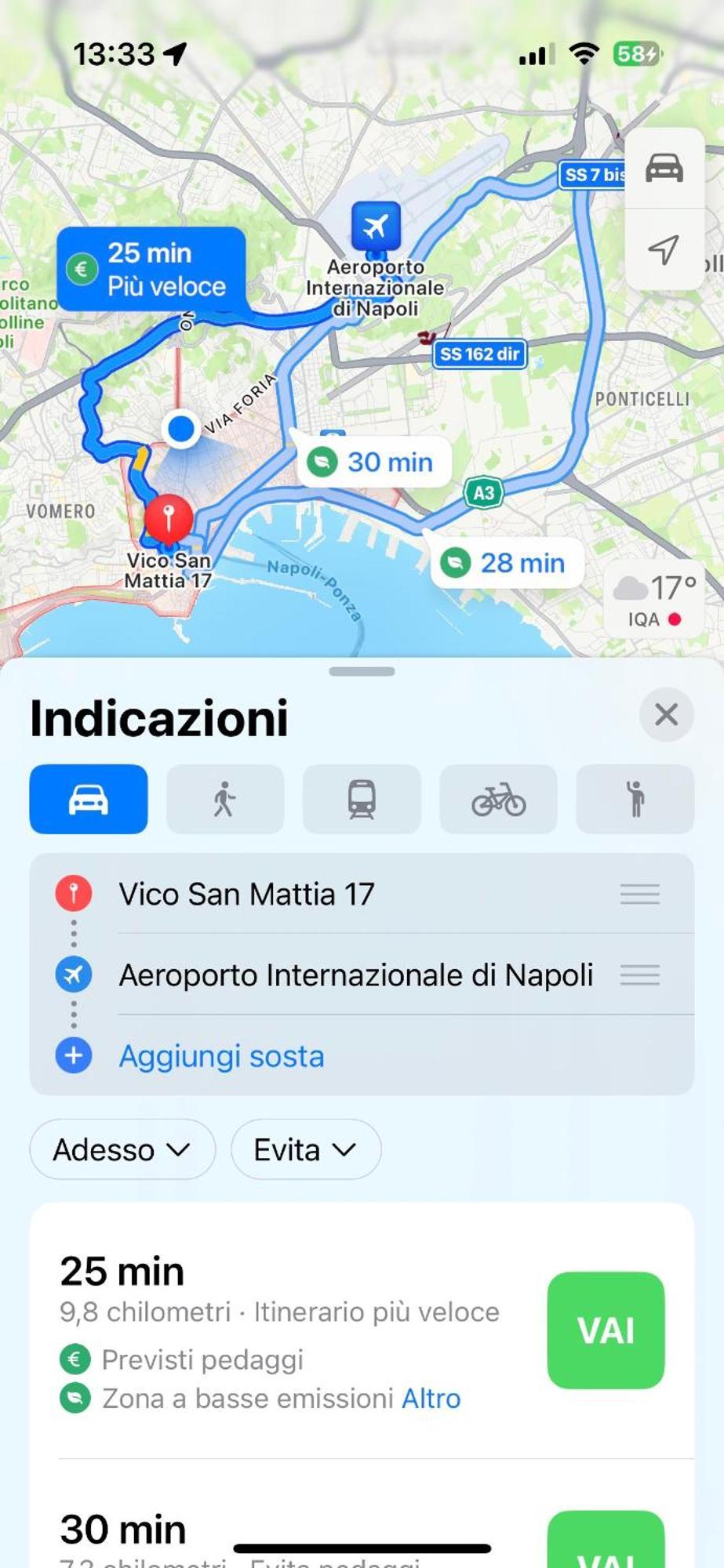Switch to ride-hailing directions
Screen dimensions: 724x1568
point(635,799)
